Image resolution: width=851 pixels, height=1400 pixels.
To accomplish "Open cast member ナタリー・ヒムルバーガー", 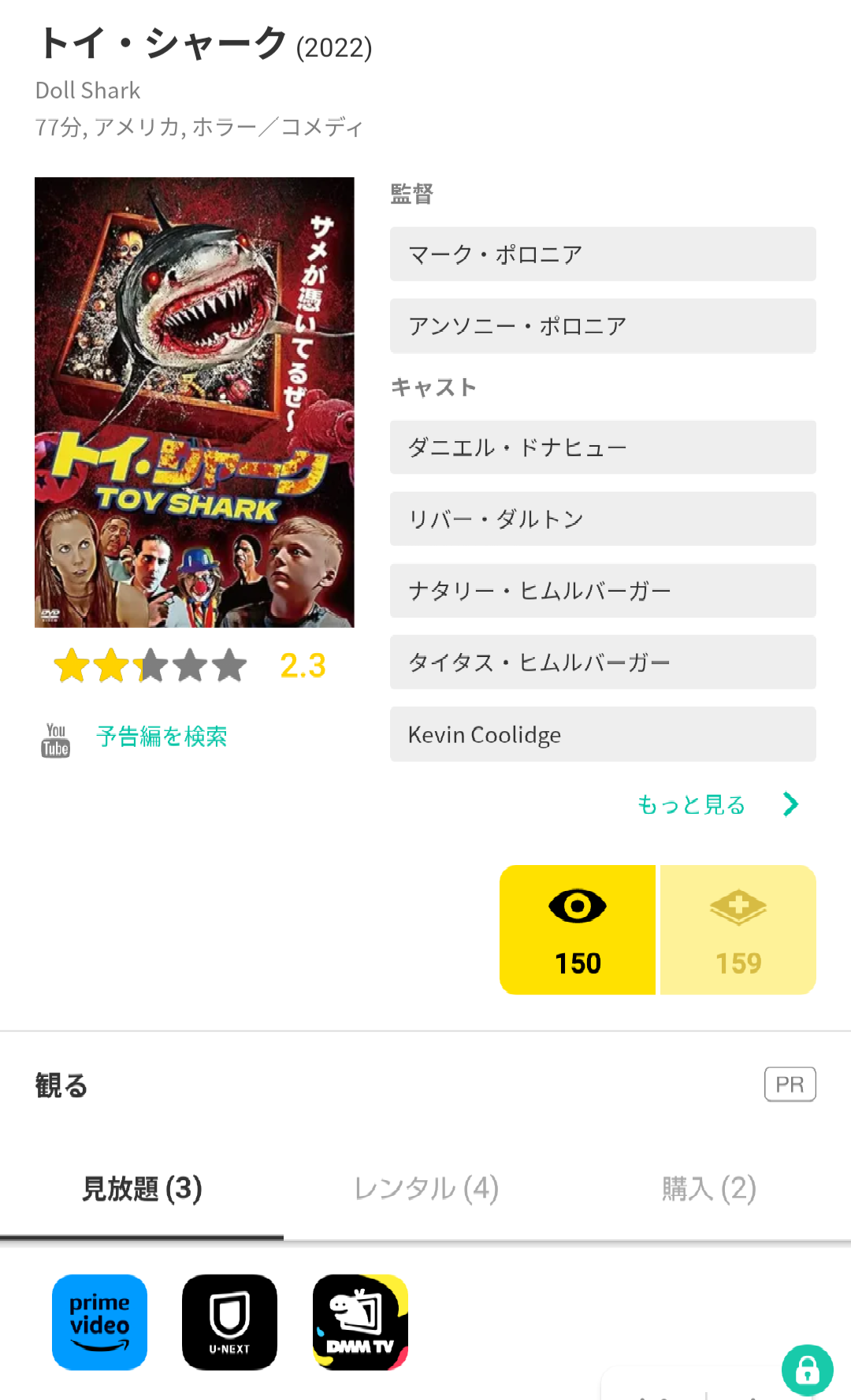I will [x=603, y=590].
